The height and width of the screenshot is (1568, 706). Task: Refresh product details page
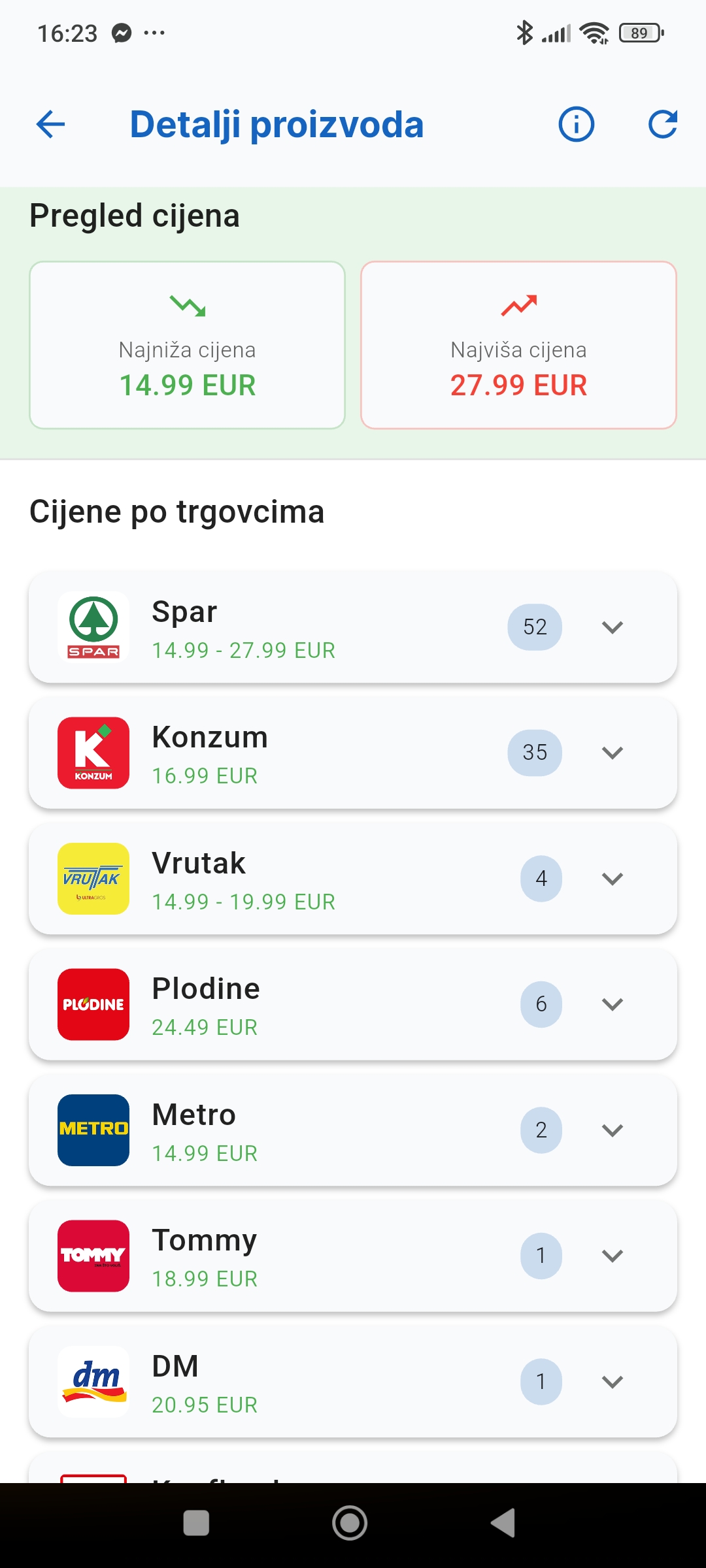(662, 125)
